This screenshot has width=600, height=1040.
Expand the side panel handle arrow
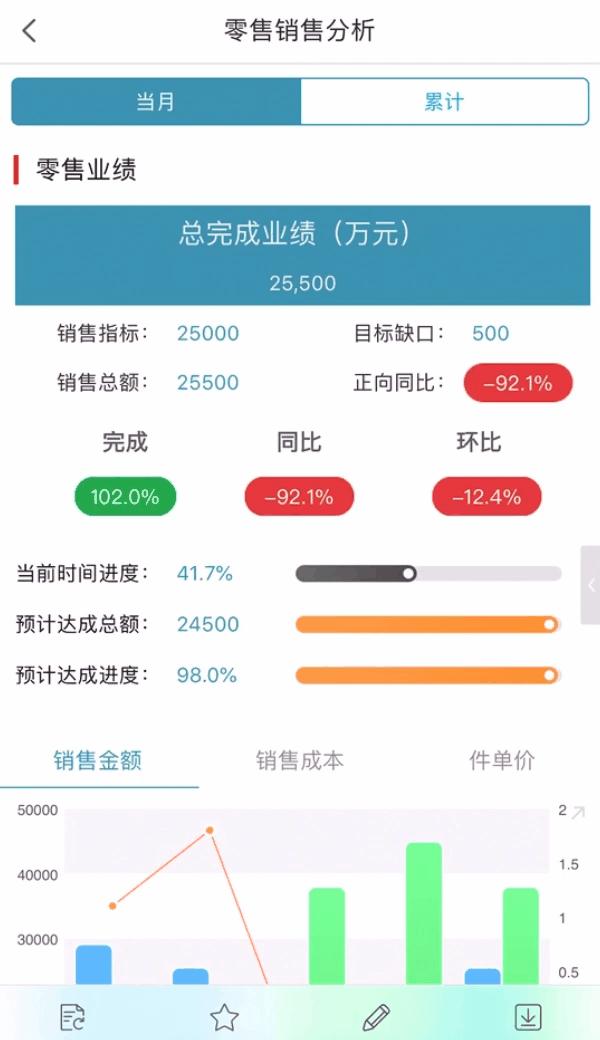tap(591, 585)
